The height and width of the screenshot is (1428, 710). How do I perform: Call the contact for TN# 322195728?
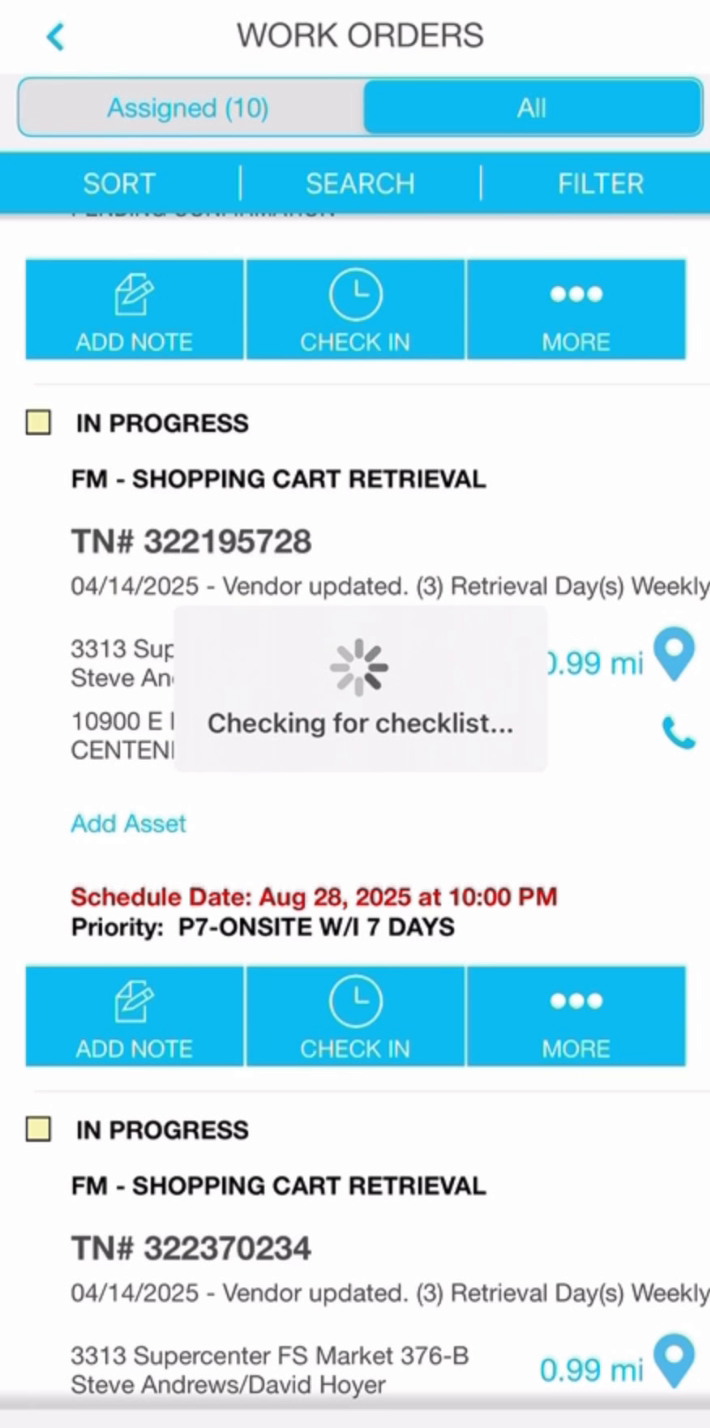pyautogui.click(x=677, y=733)
